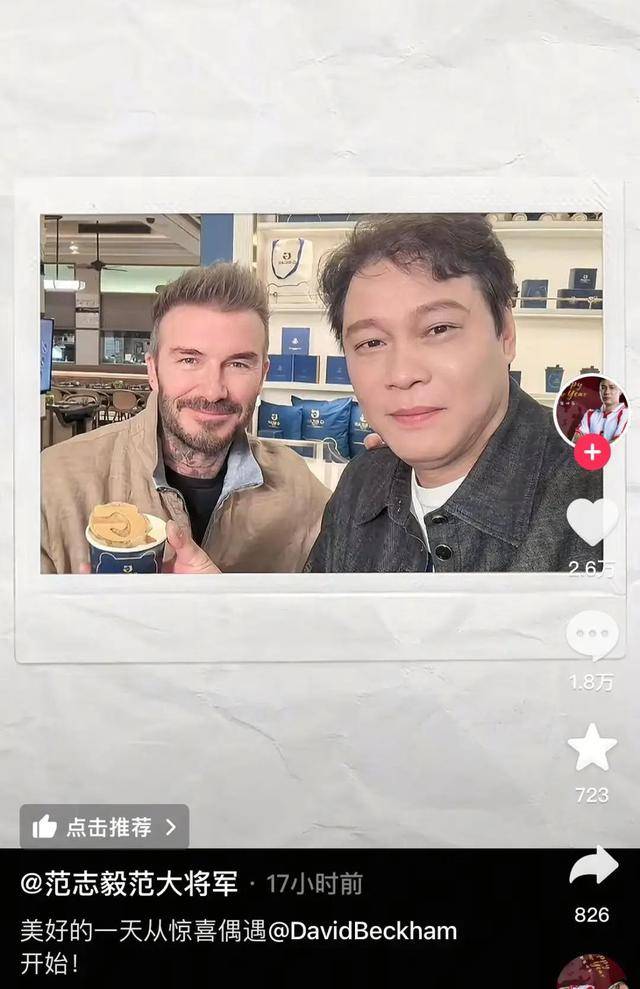Like this video with the heart icon
This screenshot has width=640, height=989.
point(592,521)
